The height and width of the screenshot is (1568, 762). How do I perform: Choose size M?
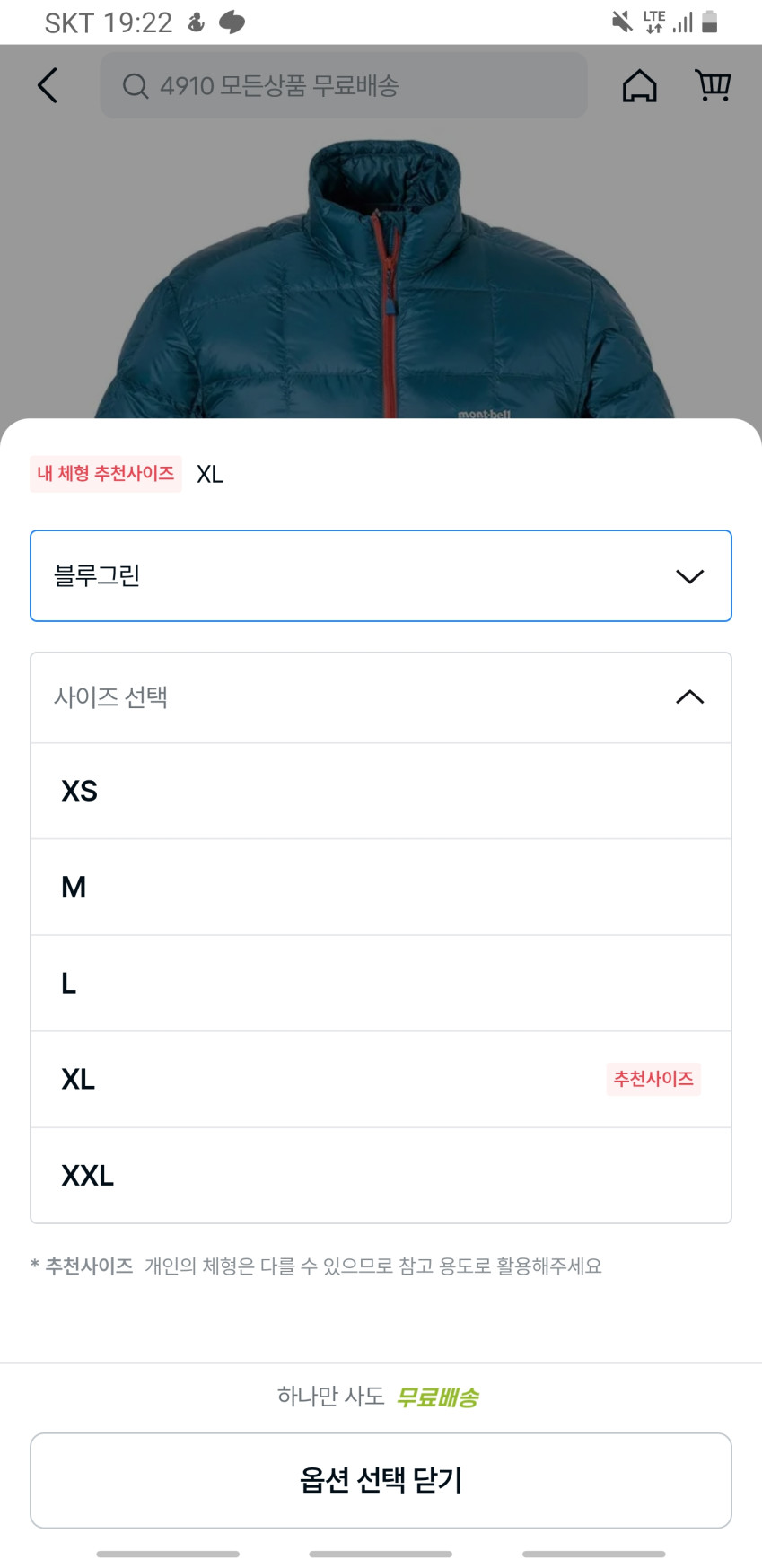click(x=381, y=887)
